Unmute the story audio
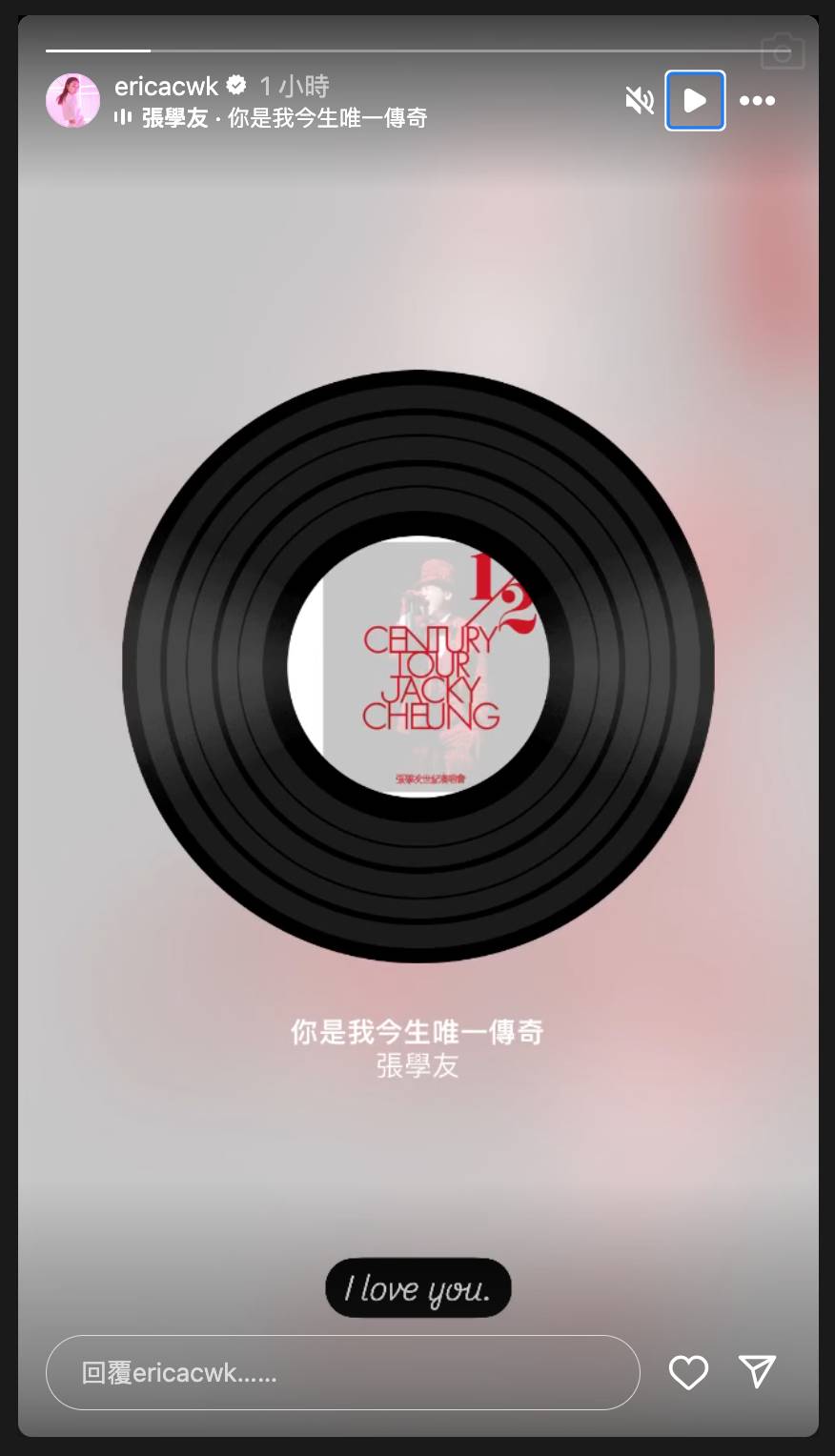The width and height of the screenshot is (835, 1456). [x=640, y=100]
